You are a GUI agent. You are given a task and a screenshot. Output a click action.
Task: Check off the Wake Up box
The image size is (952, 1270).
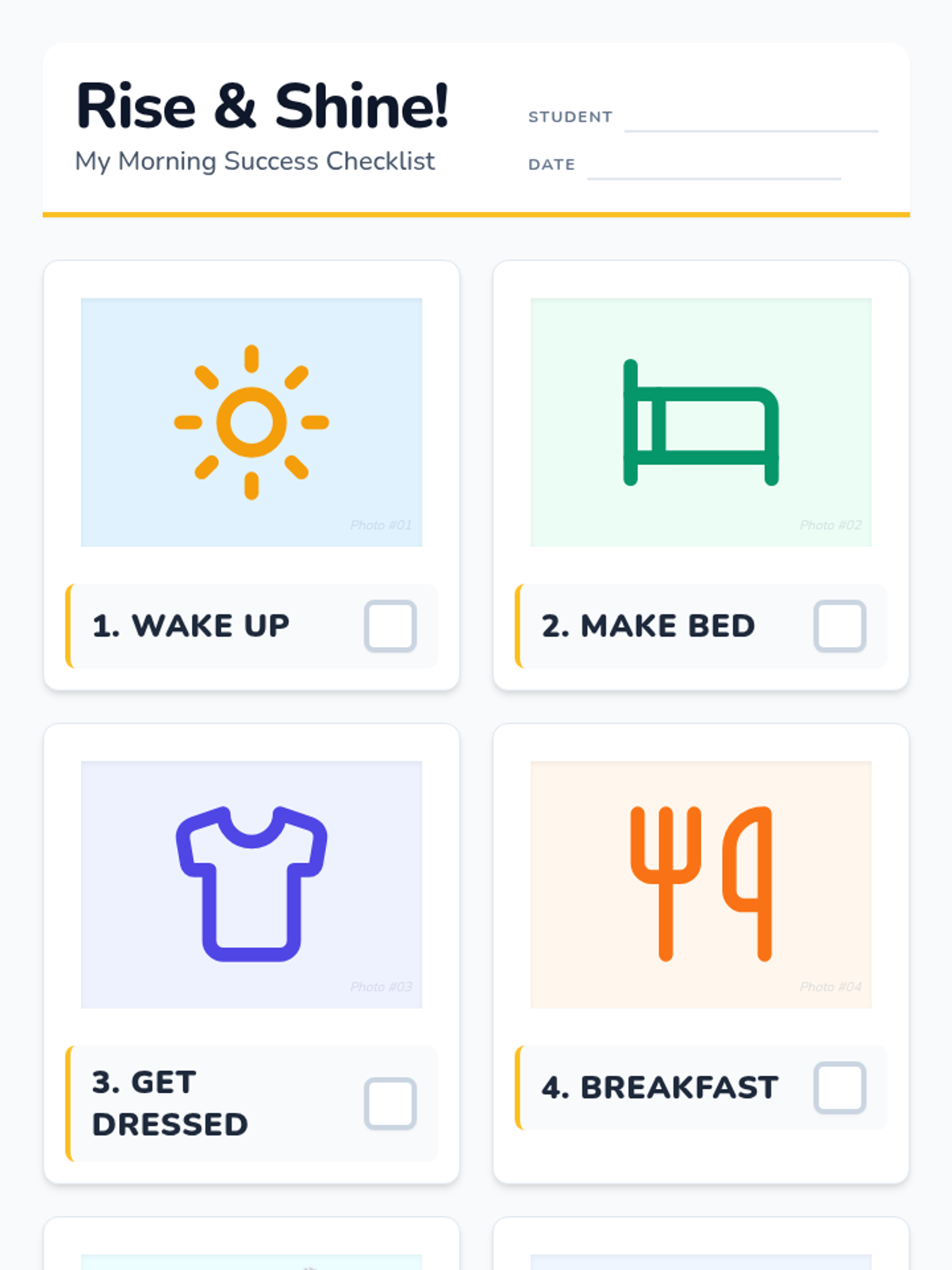[x=390, y=626]
